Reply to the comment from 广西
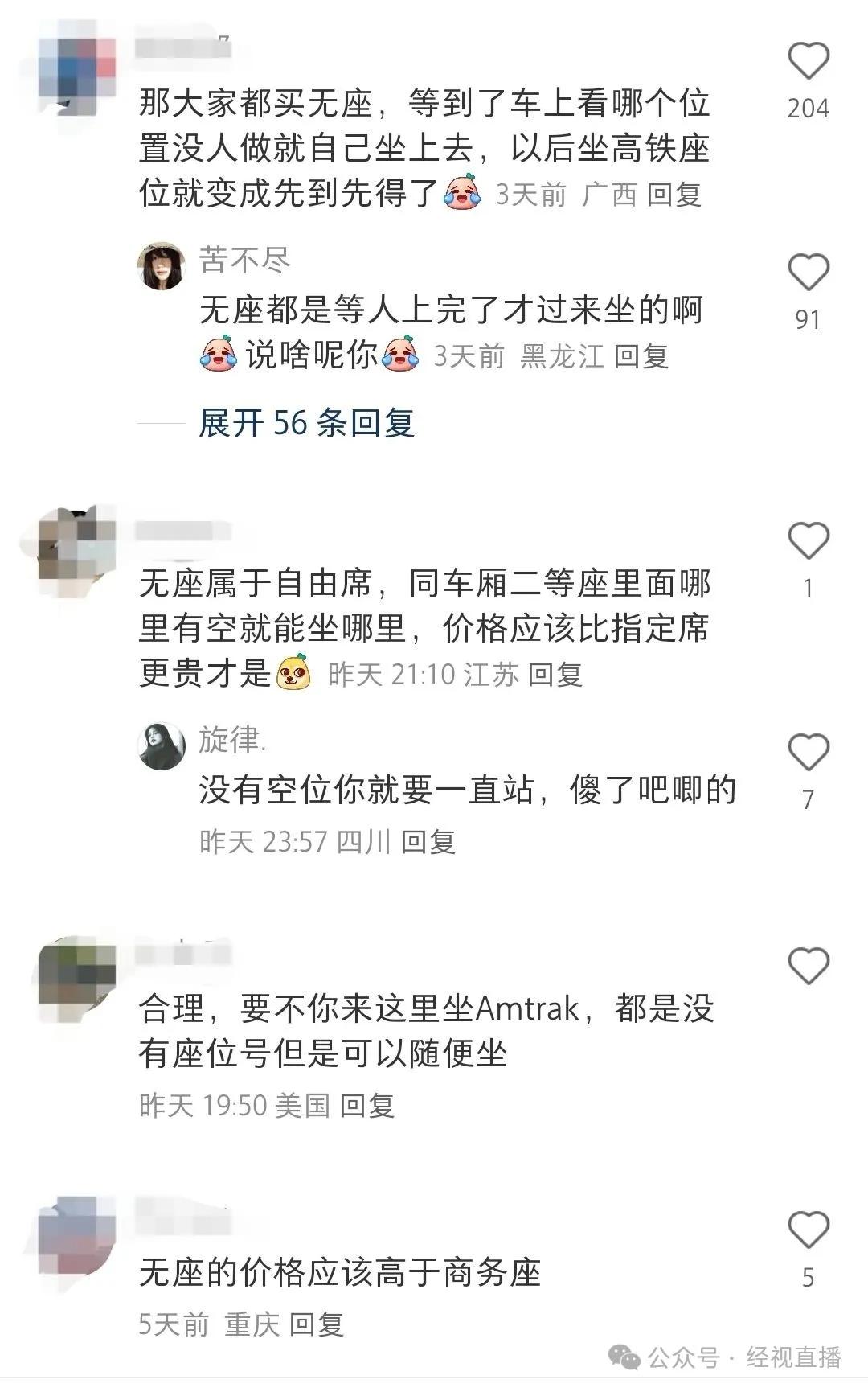 (674, 195)
